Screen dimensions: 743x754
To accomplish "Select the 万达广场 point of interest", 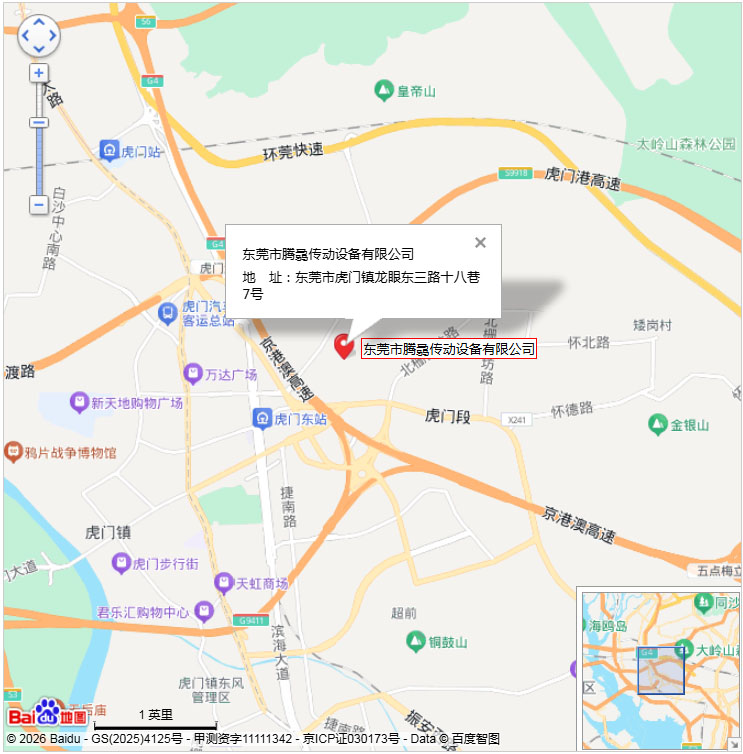I will 193,375.
